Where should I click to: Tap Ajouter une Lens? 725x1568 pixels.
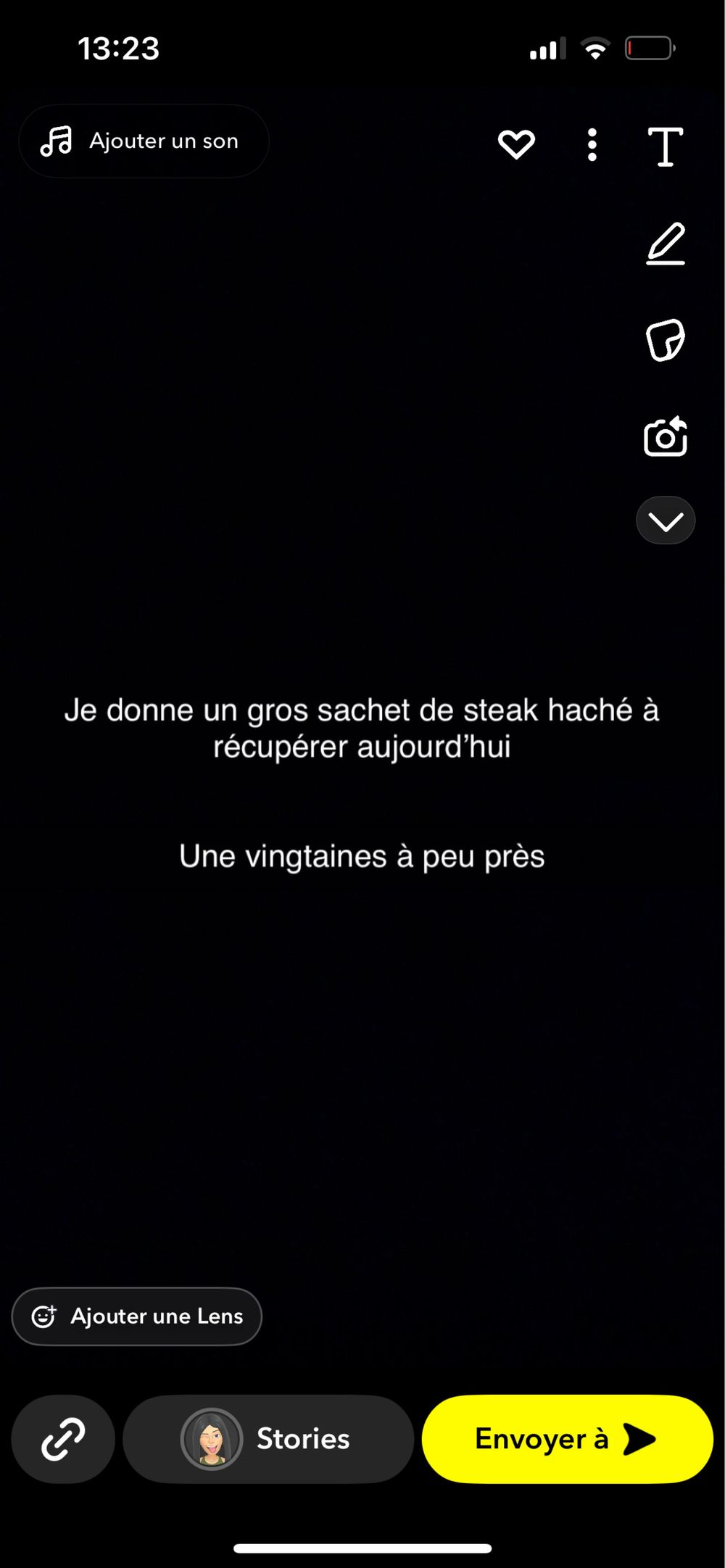tap(137, 1316)
